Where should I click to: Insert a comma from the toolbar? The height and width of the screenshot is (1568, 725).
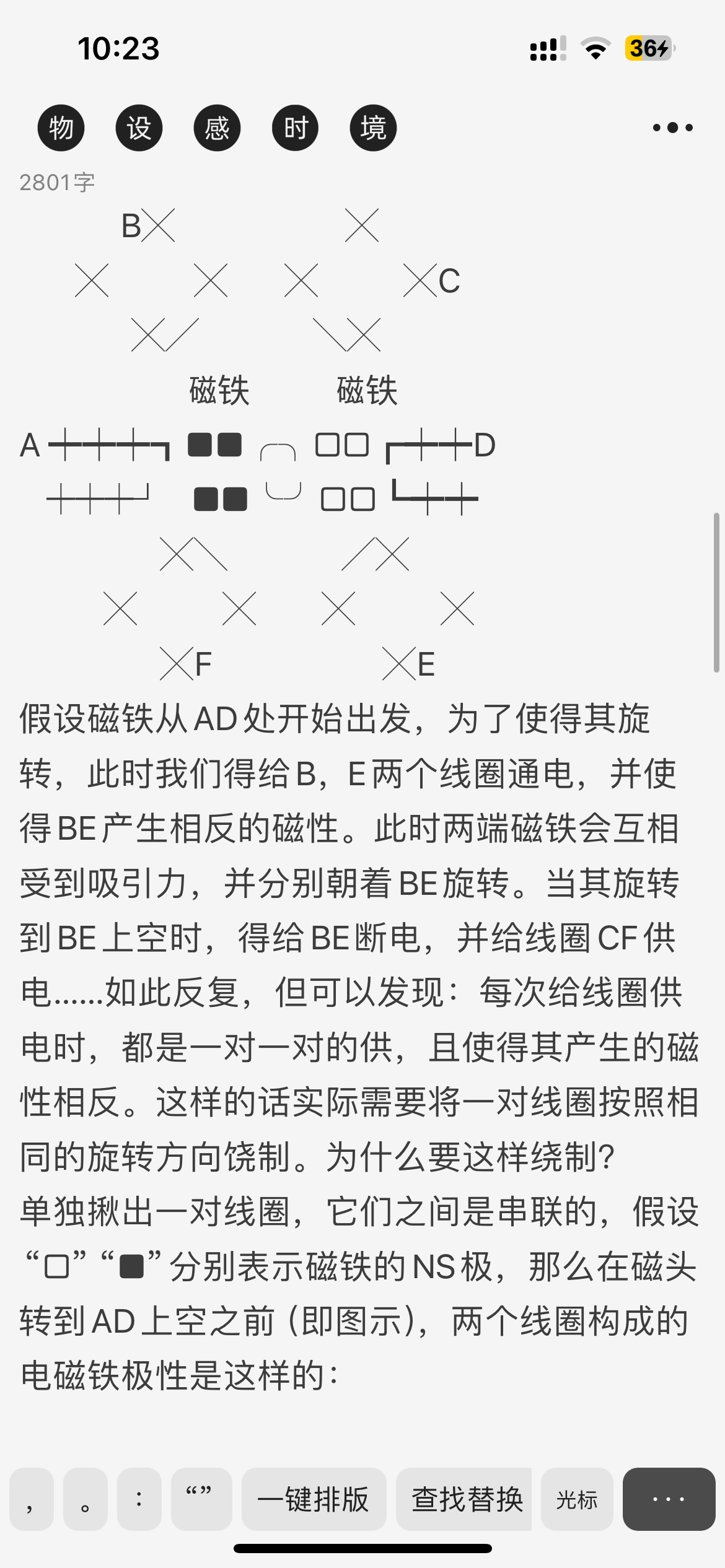[32, 1499]
